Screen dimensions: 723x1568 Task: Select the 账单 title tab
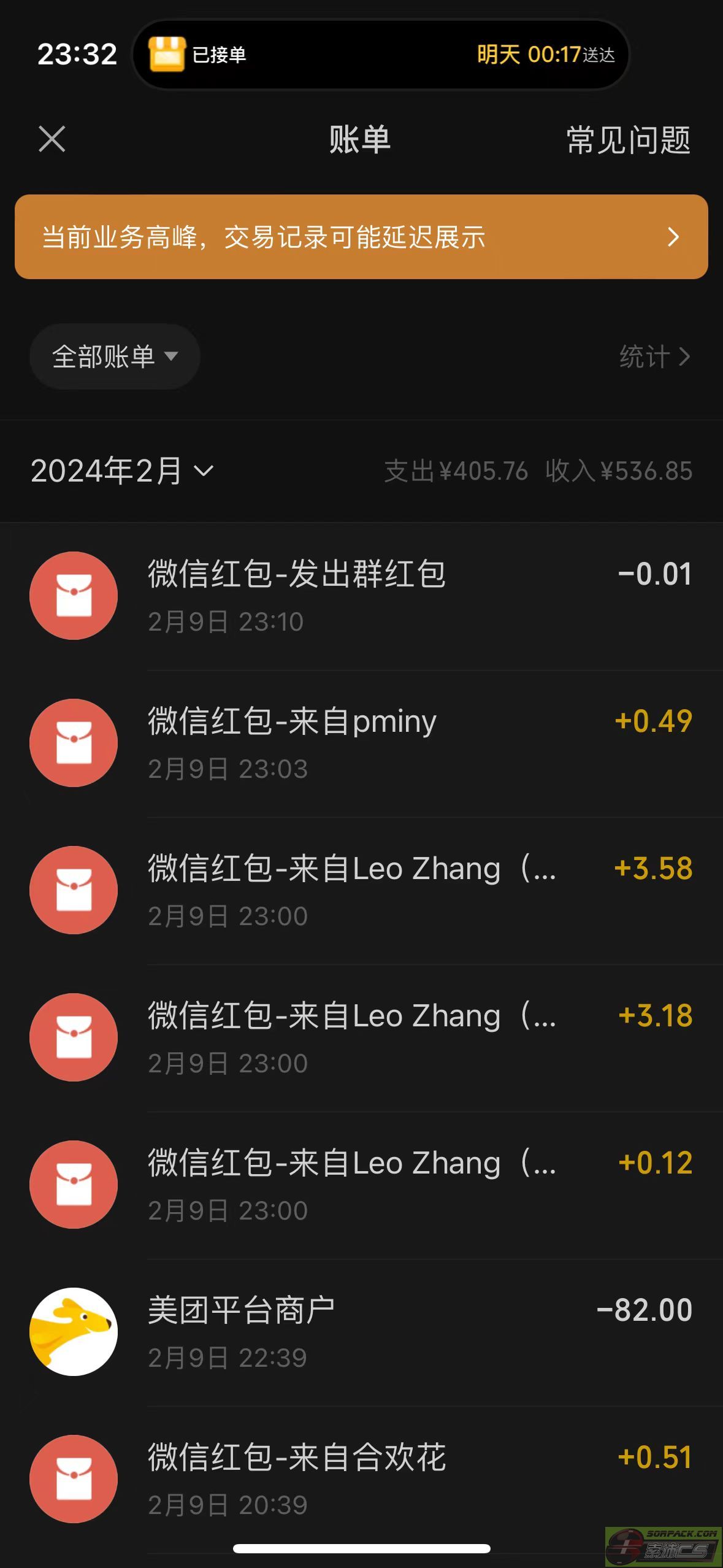(x=361, y=140)
